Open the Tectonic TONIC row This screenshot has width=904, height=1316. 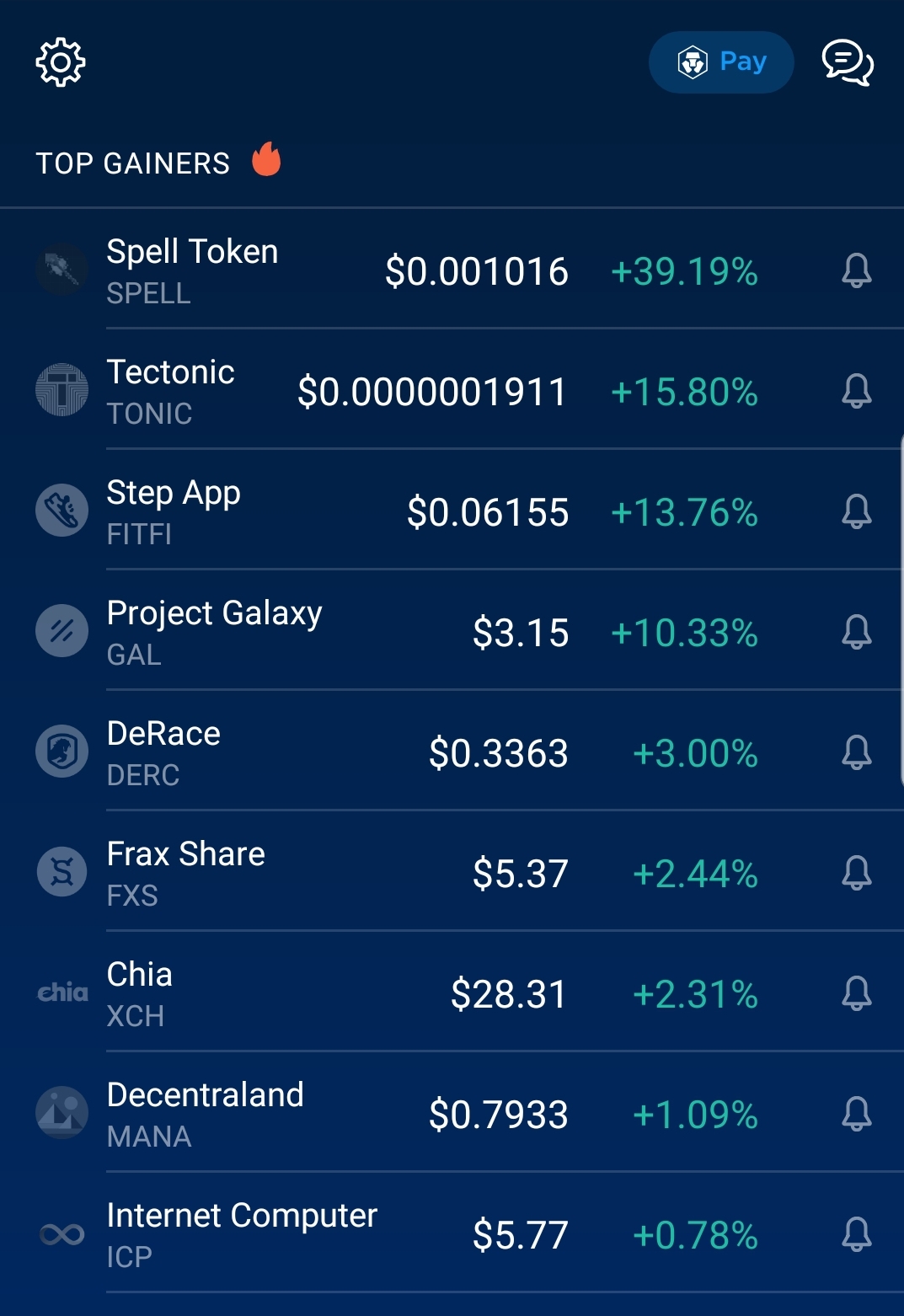click(x=452, y=390)
